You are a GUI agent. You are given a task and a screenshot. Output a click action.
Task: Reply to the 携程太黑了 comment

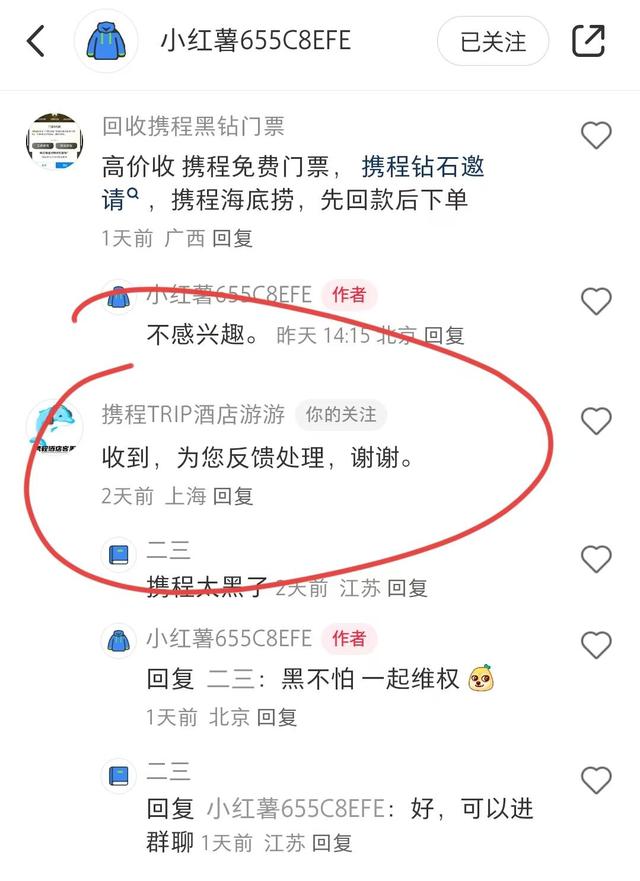[x=407, y=588]
